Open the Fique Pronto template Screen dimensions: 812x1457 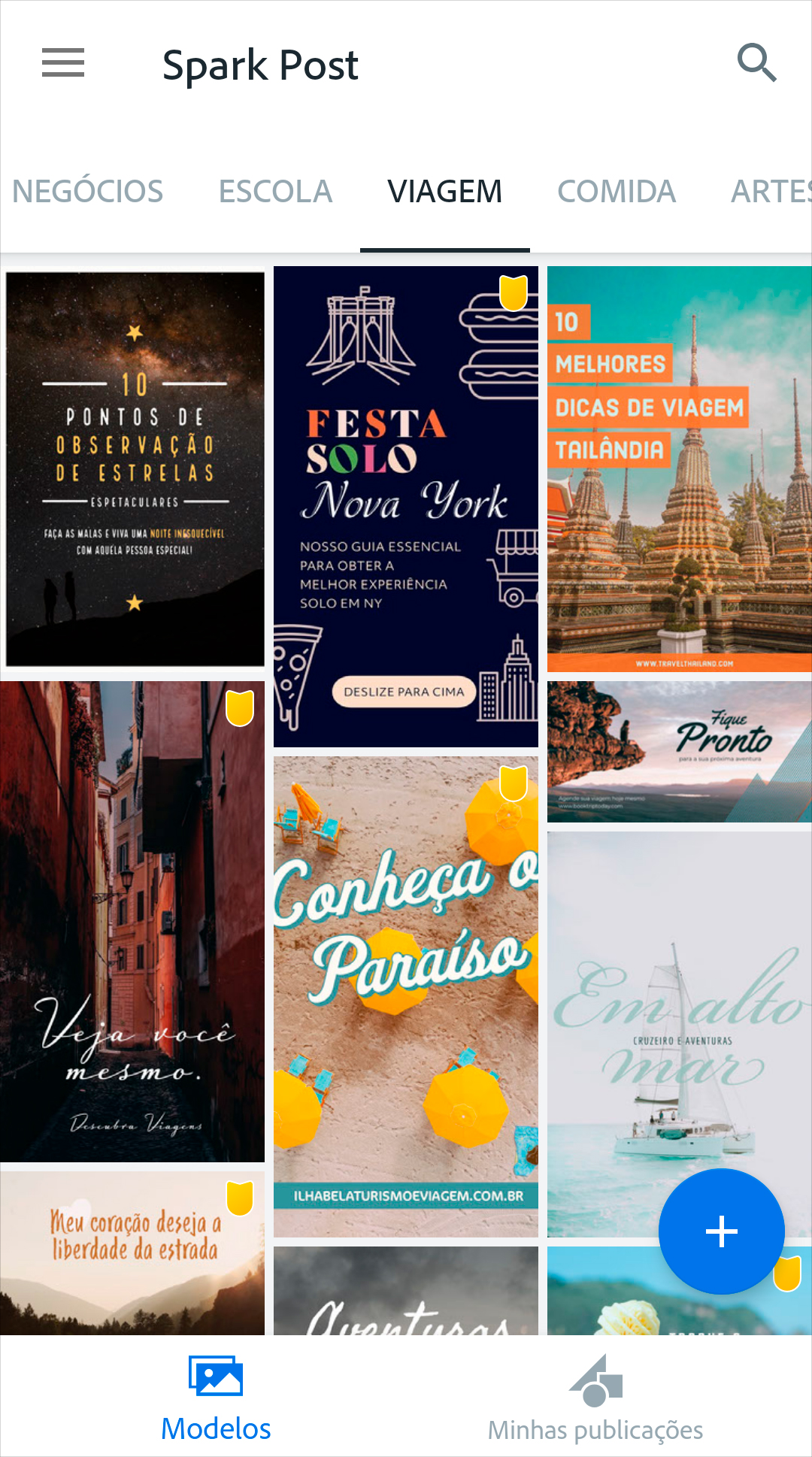(679, 751)
